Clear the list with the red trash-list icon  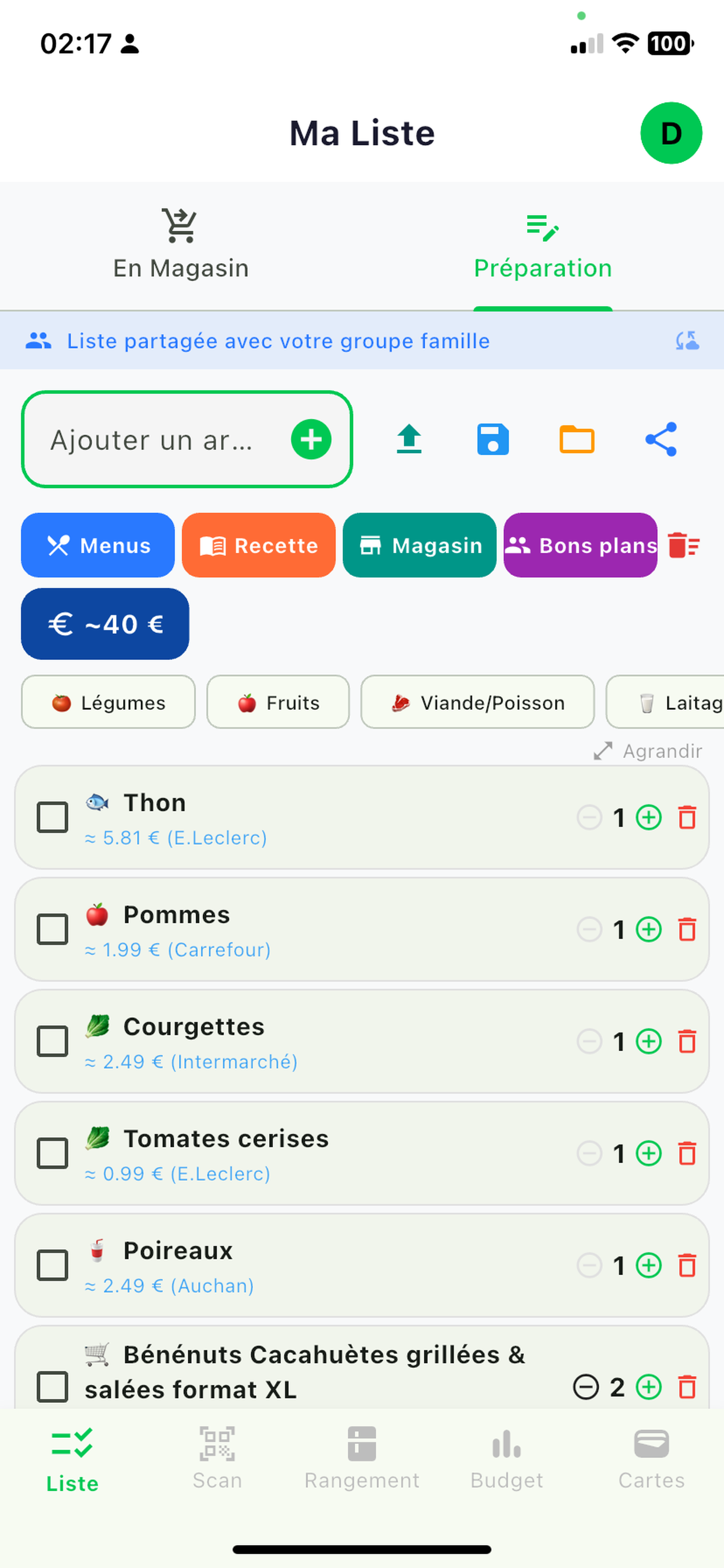click(x=684, y=545)
